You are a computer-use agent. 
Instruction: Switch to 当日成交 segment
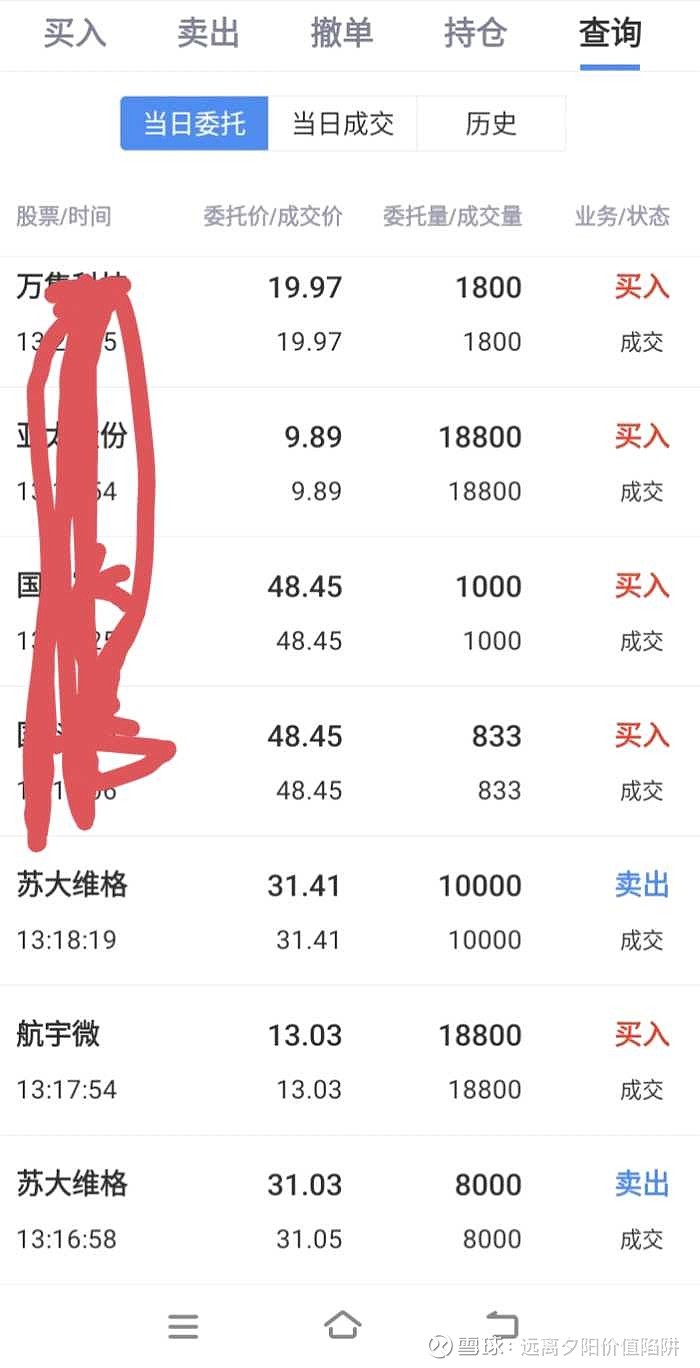pos(343,123)
